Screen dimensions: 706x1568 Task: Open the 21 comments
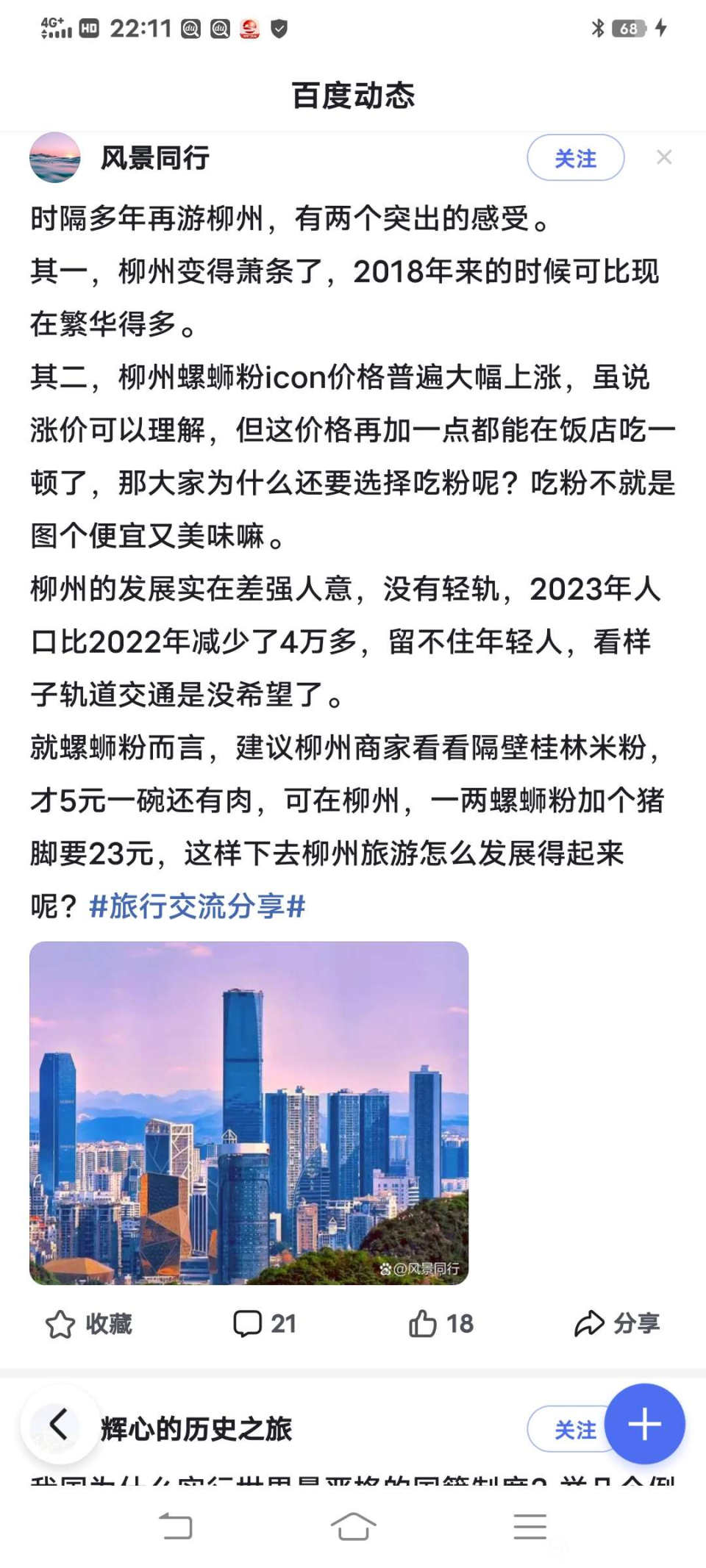click(264, 1324)
